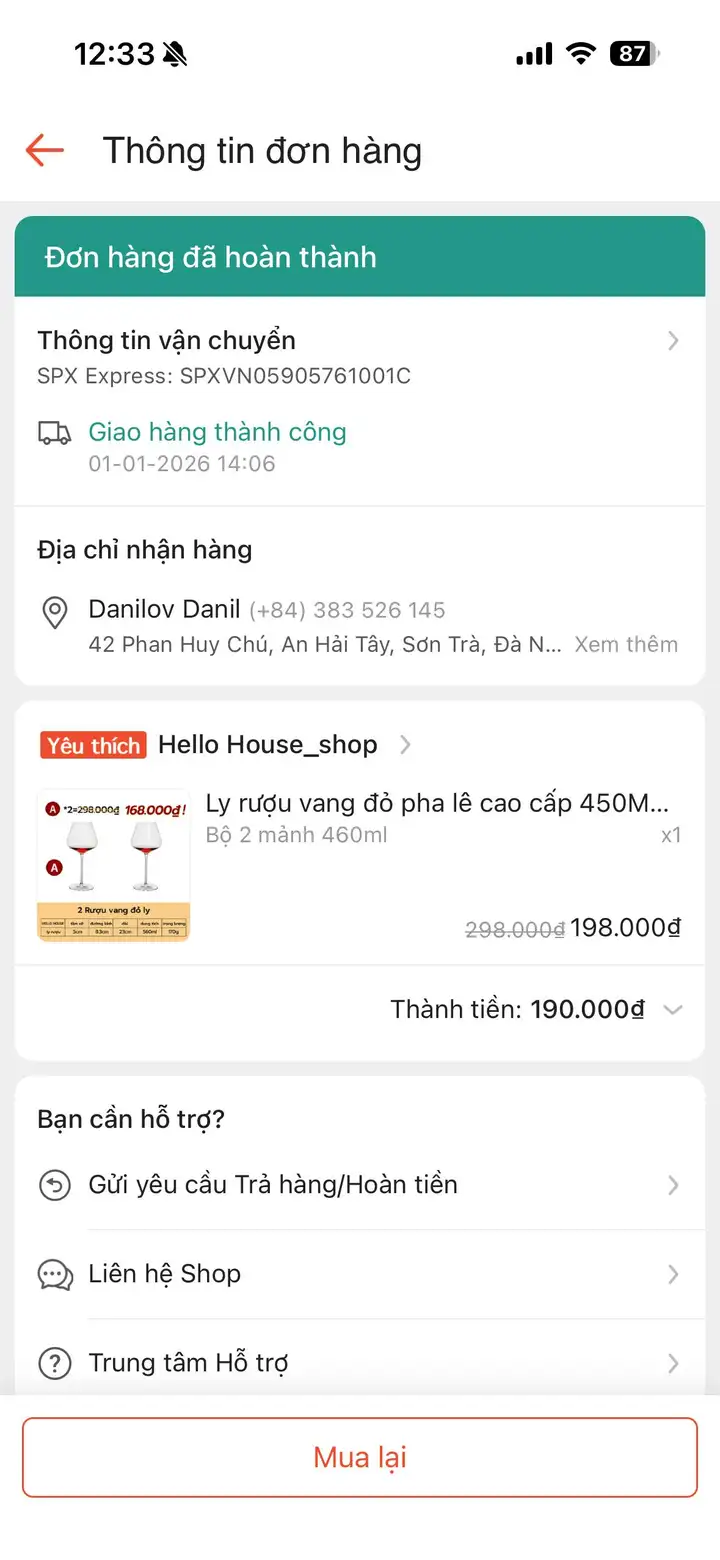The image size is (720, 1560).
Task: Tap the Mua lại repurchase button
Action: click(360, 1457)
